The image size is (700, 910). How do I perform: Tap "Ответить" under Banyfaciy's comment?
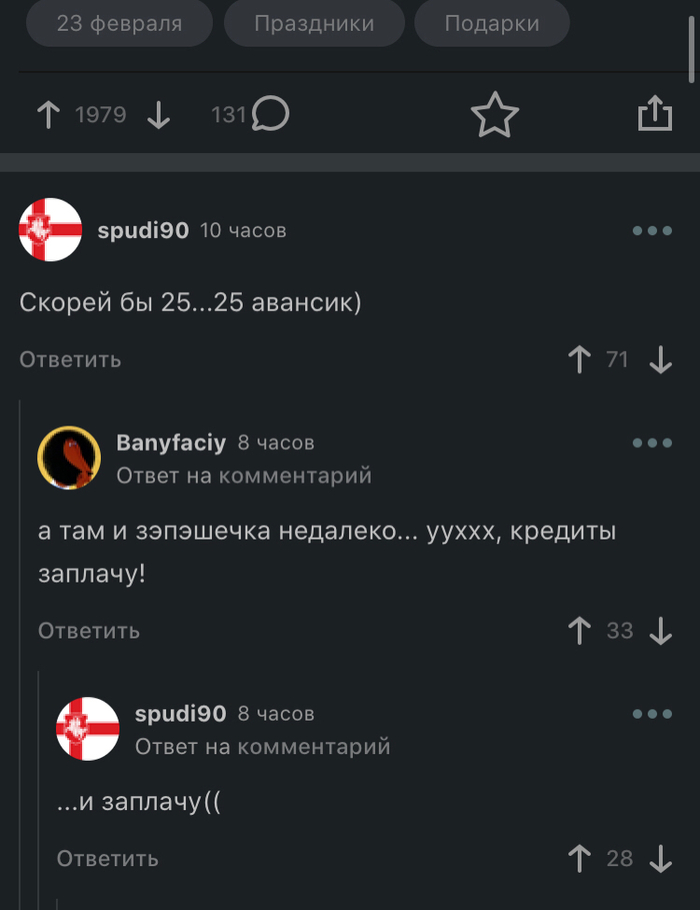pyautogui.click(x=89, y=630)
